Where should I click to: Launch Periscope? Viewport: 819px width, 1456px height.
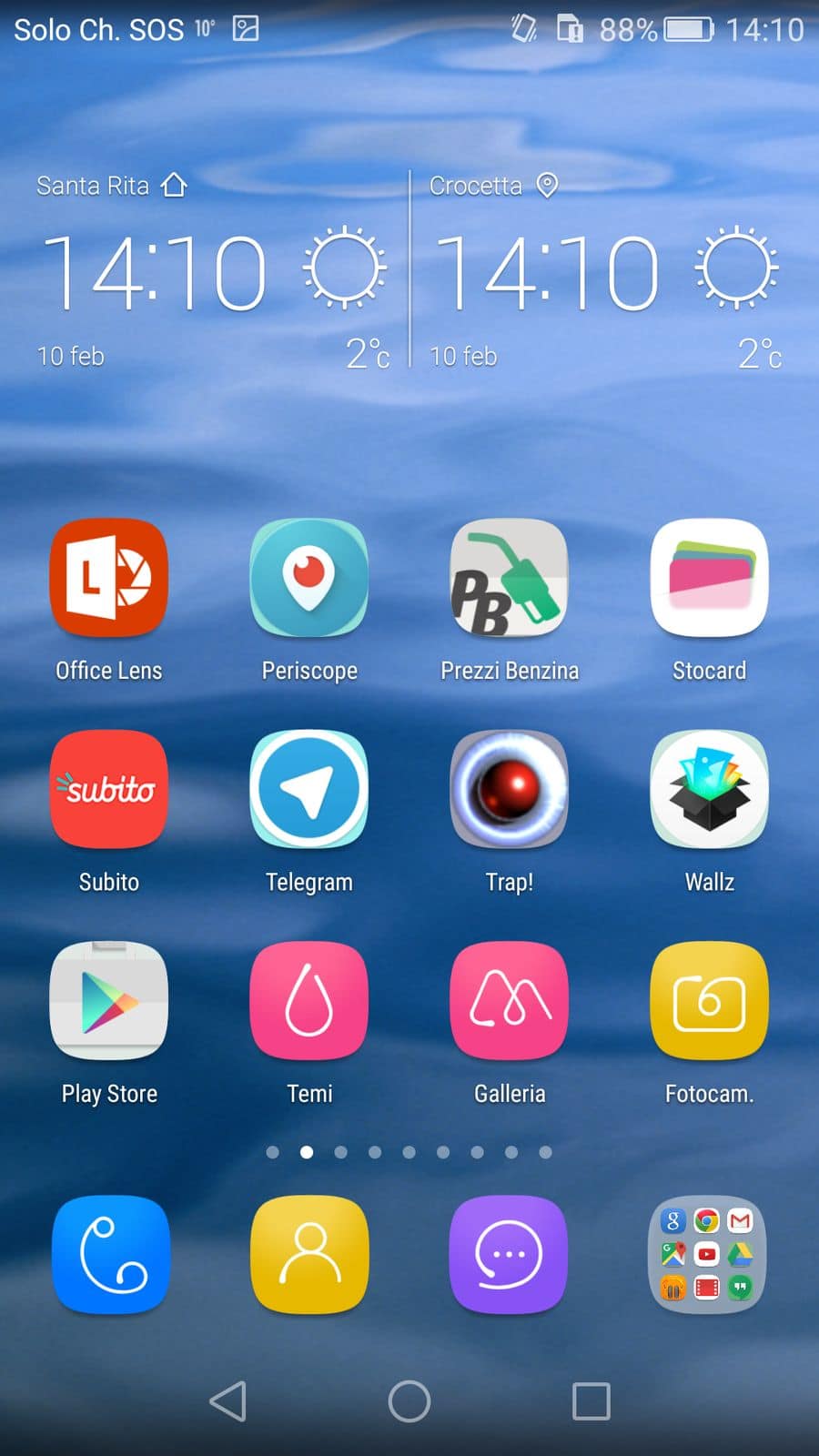point(309,577)
